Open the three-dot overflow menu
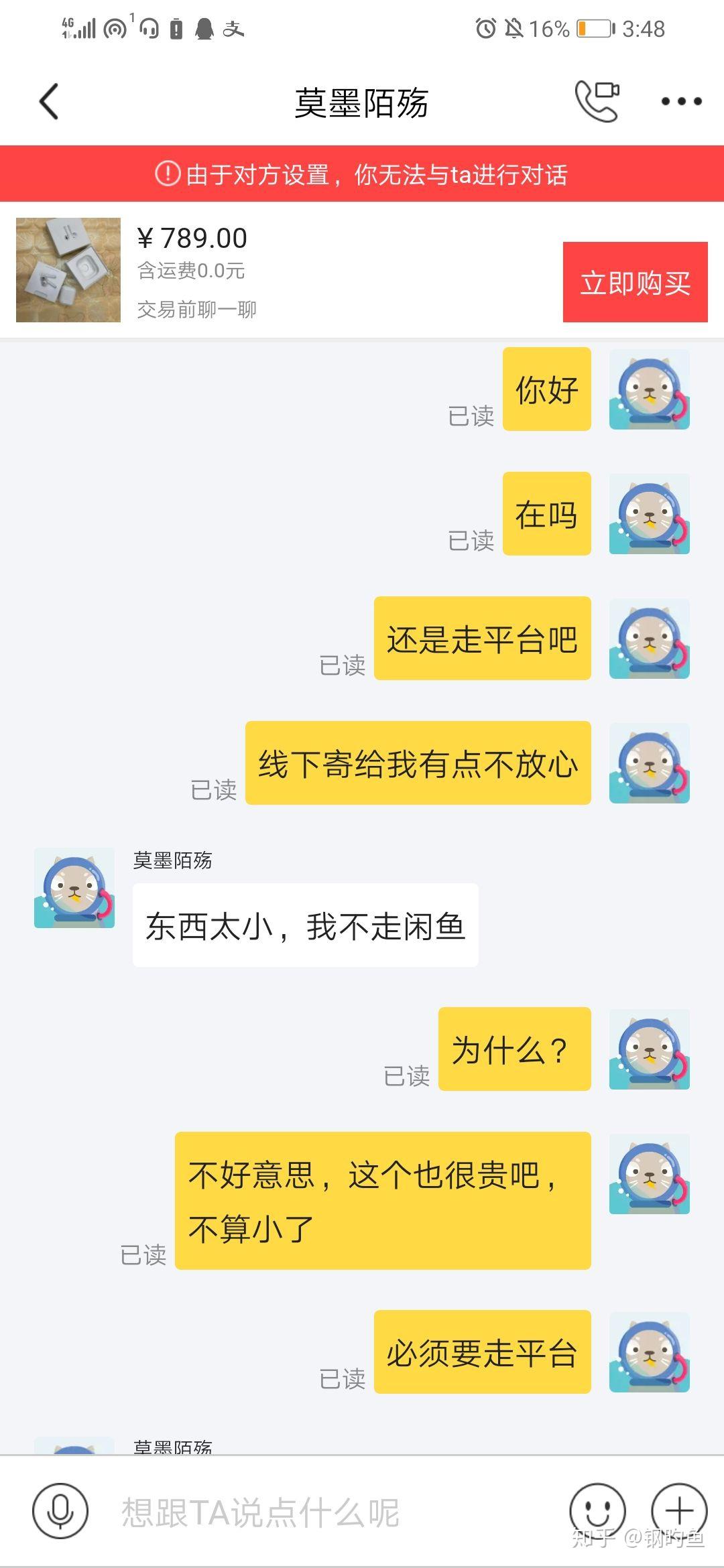The image size is (724, 1568). 681,102
